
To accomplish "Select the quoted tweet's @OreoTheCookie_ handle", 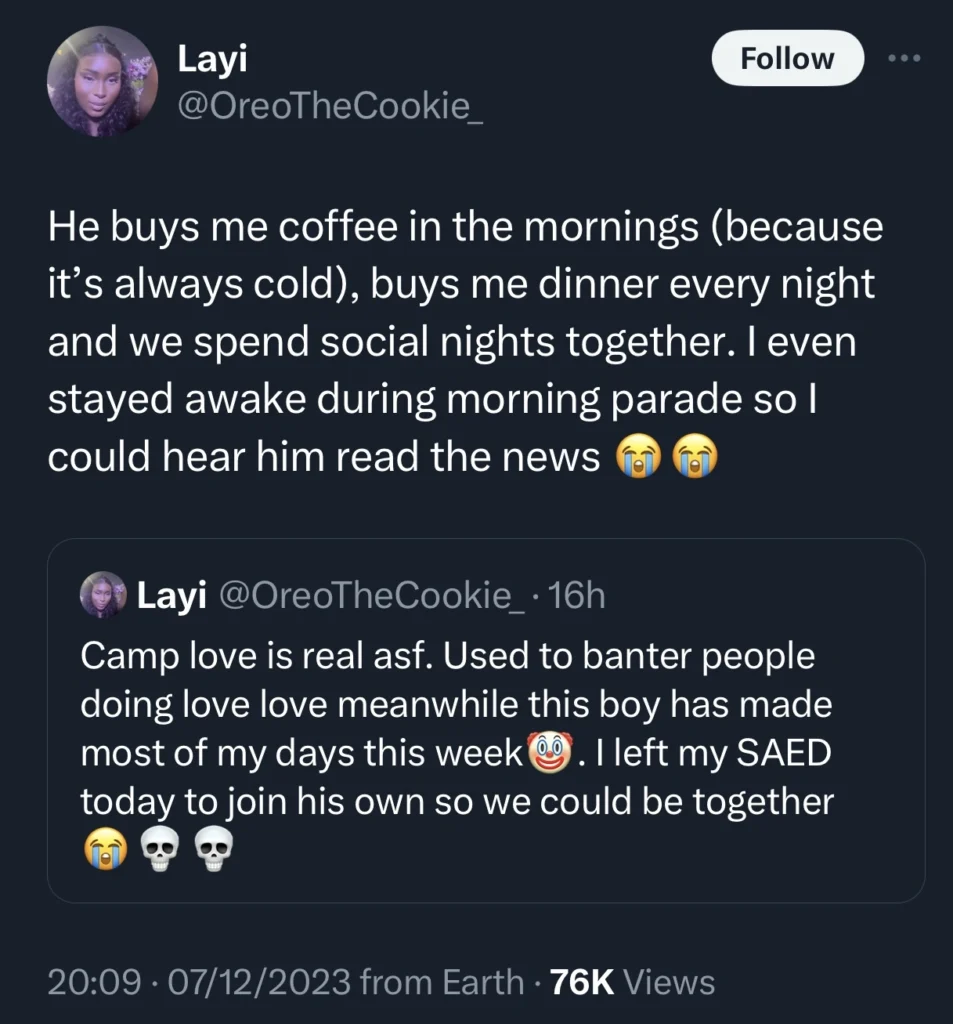I will 369,595.
